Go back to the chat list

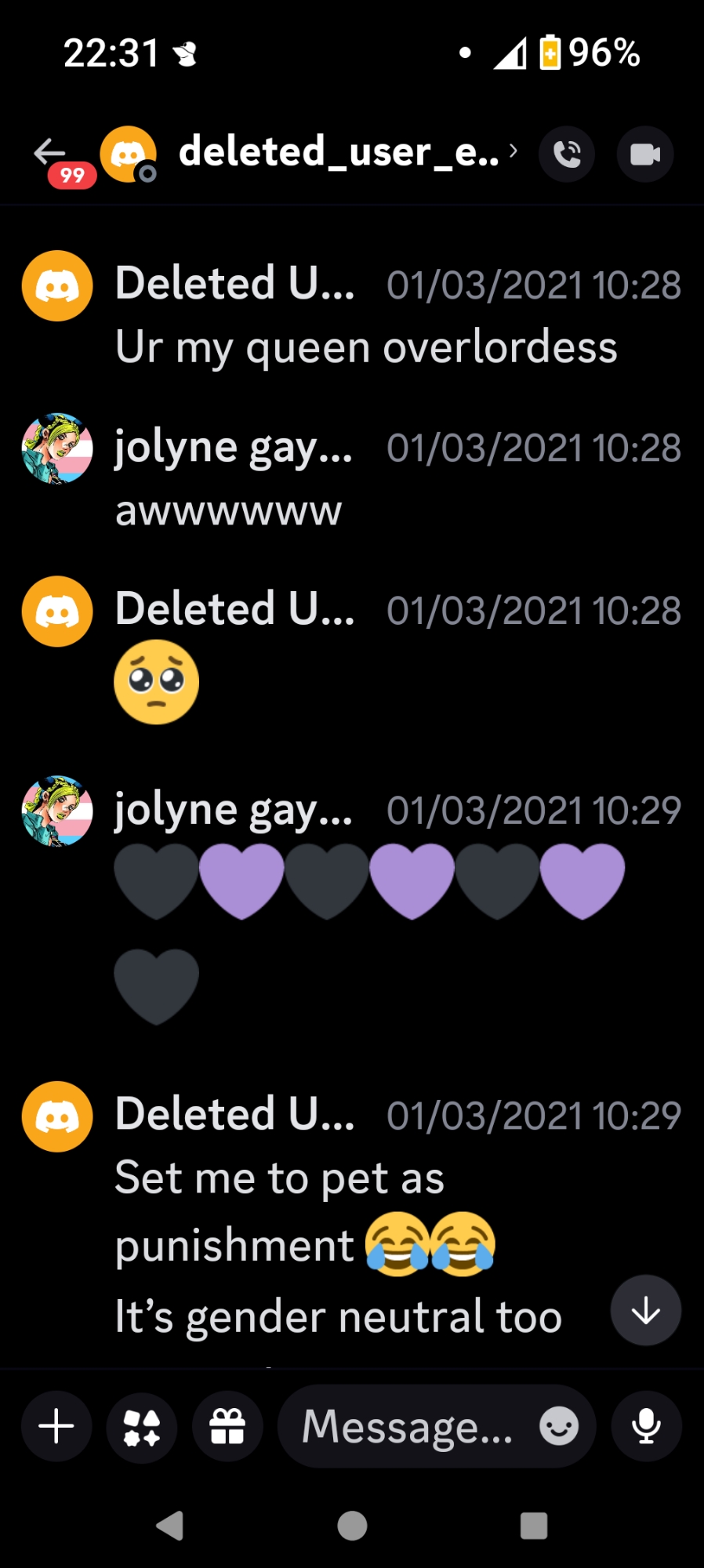[49, 152]
